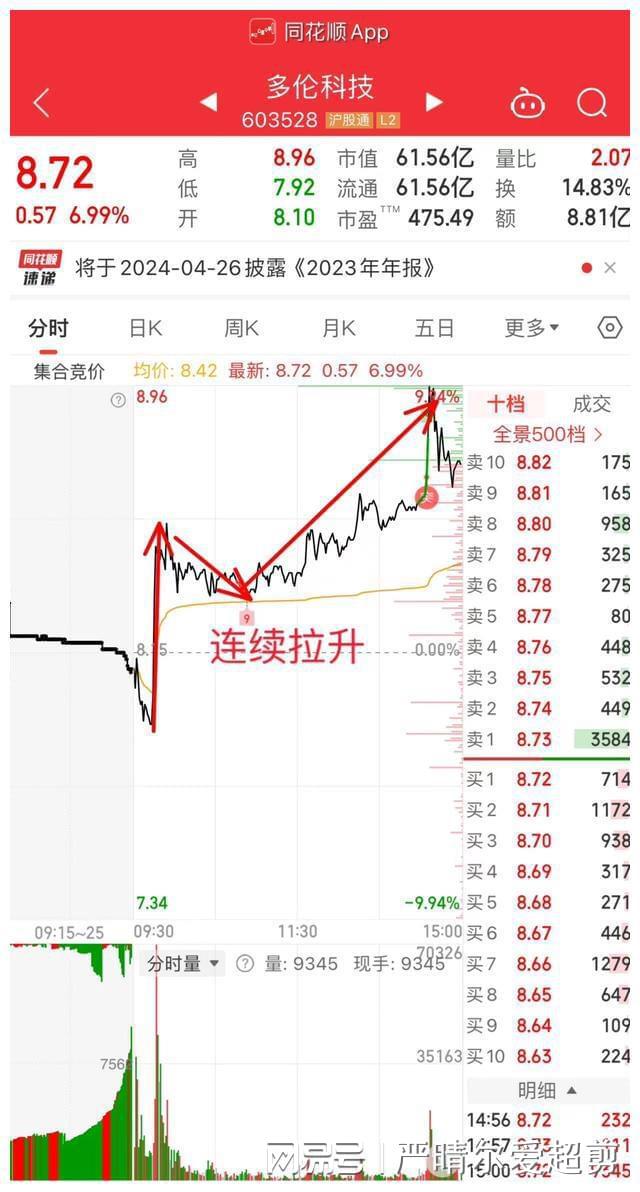Open chart settings hexagon icon
The width and height of the screenshot is (640, 1192).
pyautogui.click(x=610, y=328)
